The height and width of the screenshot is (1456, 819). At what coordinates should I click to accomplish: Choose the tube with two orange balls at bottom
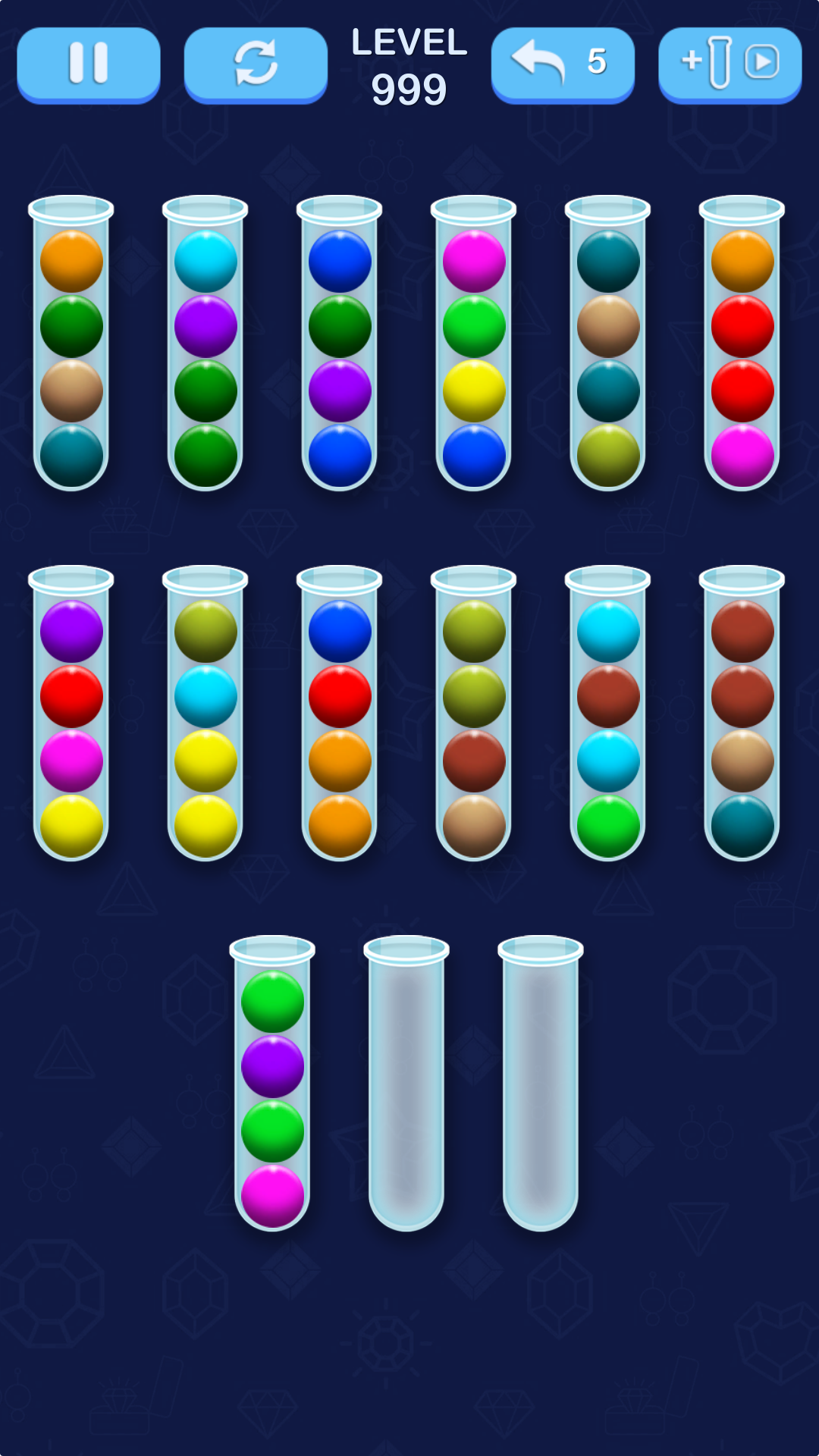tap(339, 714)
